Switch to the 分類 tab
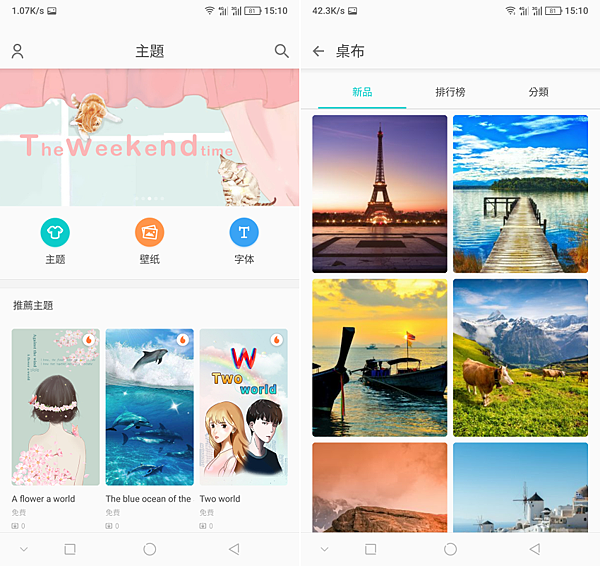 pyautogui.click(x=538, y=92)
